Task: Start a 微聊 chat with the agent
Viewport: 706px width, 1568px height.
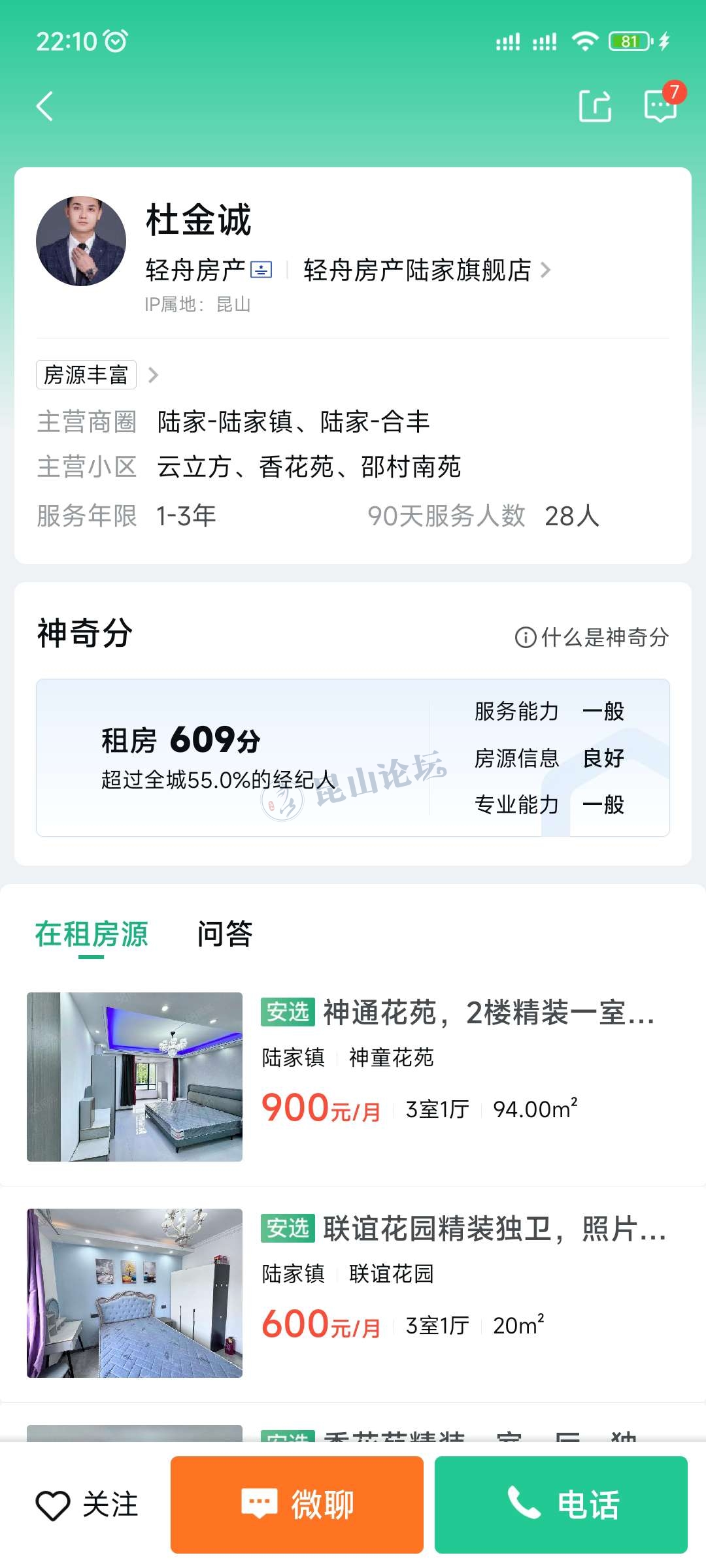Action: [297, 1505]
